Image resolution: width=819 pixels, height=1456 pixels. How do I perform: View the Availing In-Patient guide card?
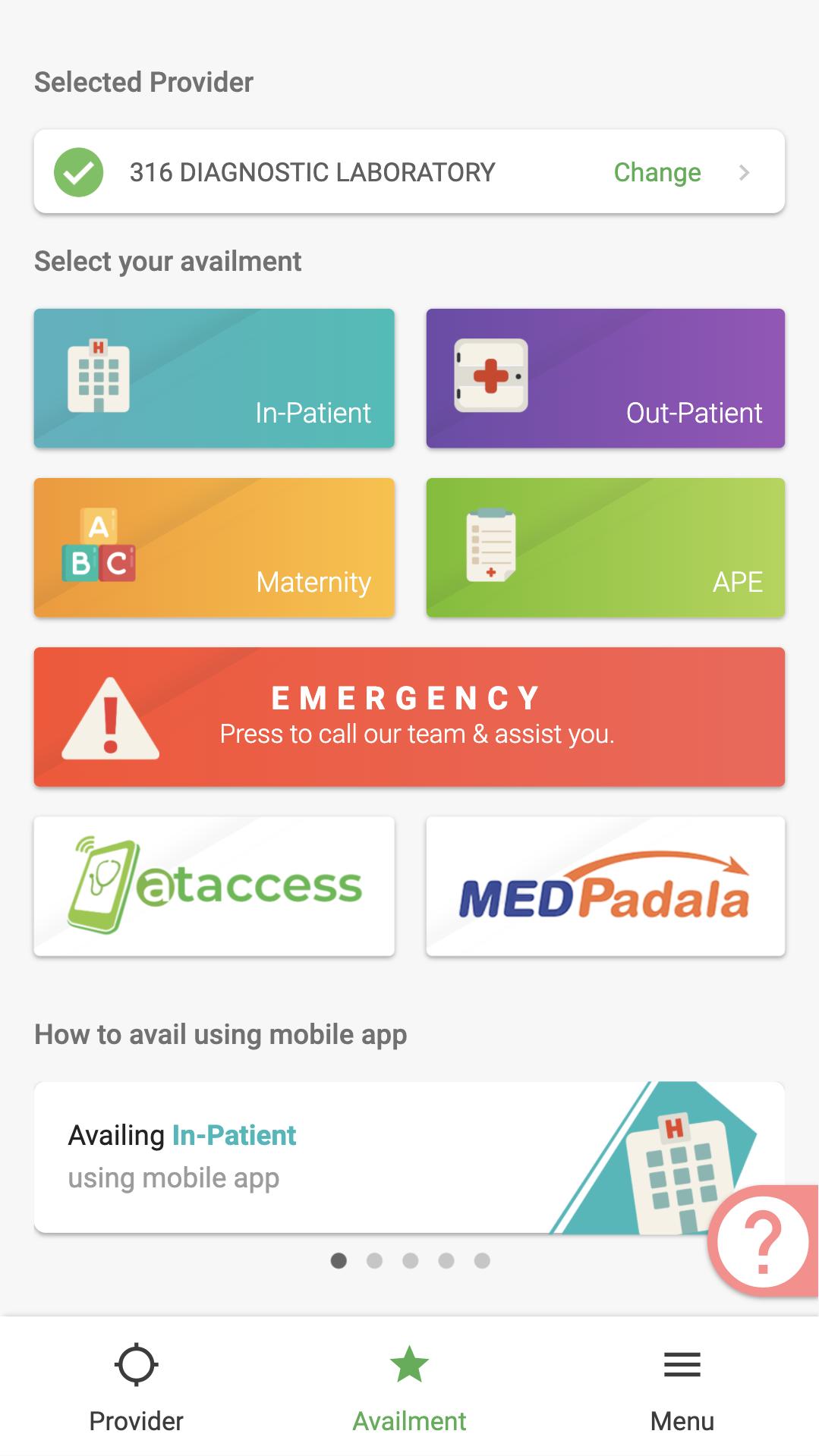(x=409, y=1157)
